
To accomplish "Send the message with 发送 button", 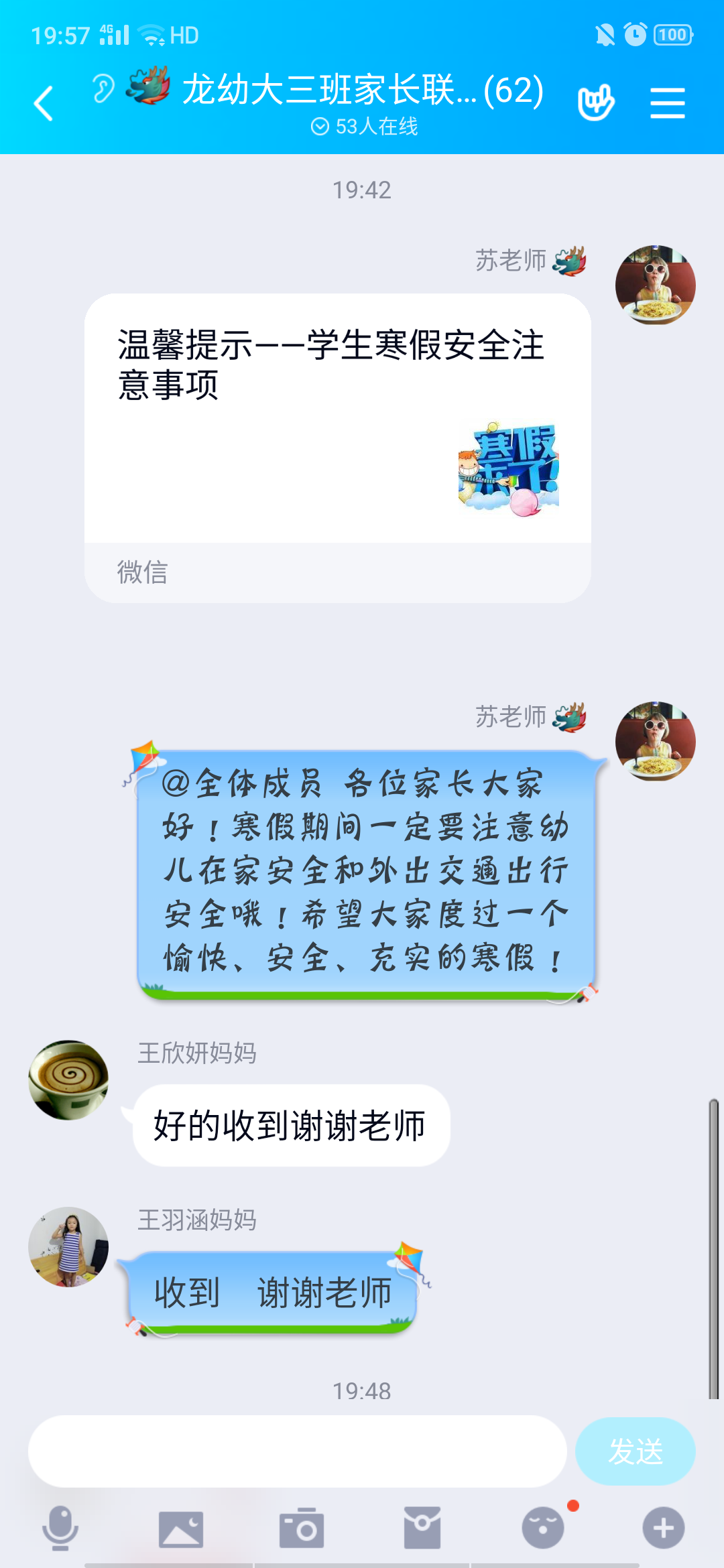I will [x=635, y=1451].
